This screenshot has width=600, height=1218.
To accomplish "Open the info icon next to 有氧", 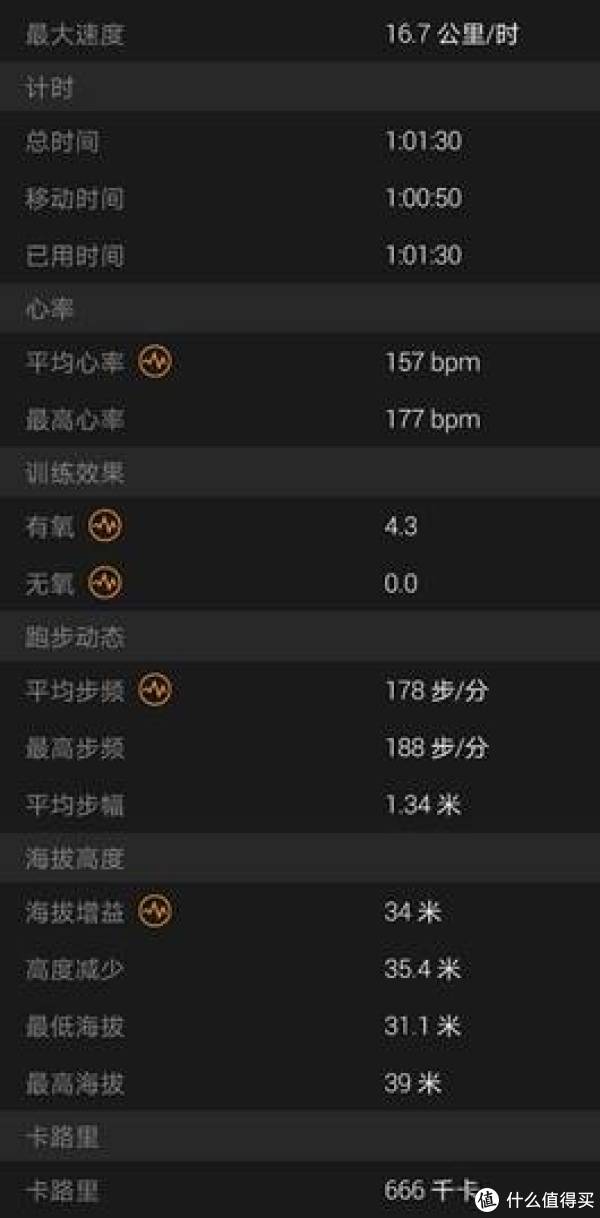I will coord(106,526).
